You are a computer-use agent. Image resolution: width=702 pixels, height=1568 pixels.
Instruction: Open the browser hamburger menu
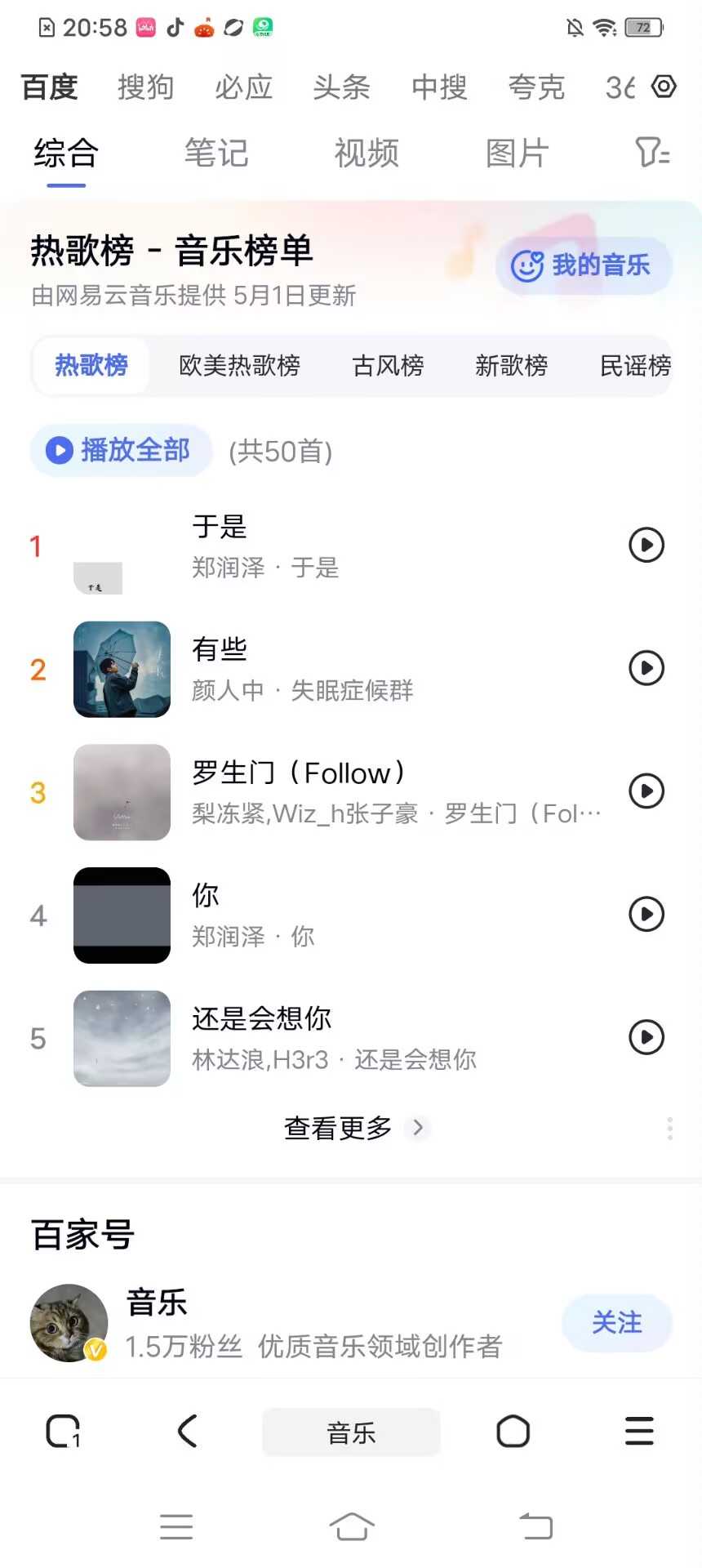[x=639, y=1431]
